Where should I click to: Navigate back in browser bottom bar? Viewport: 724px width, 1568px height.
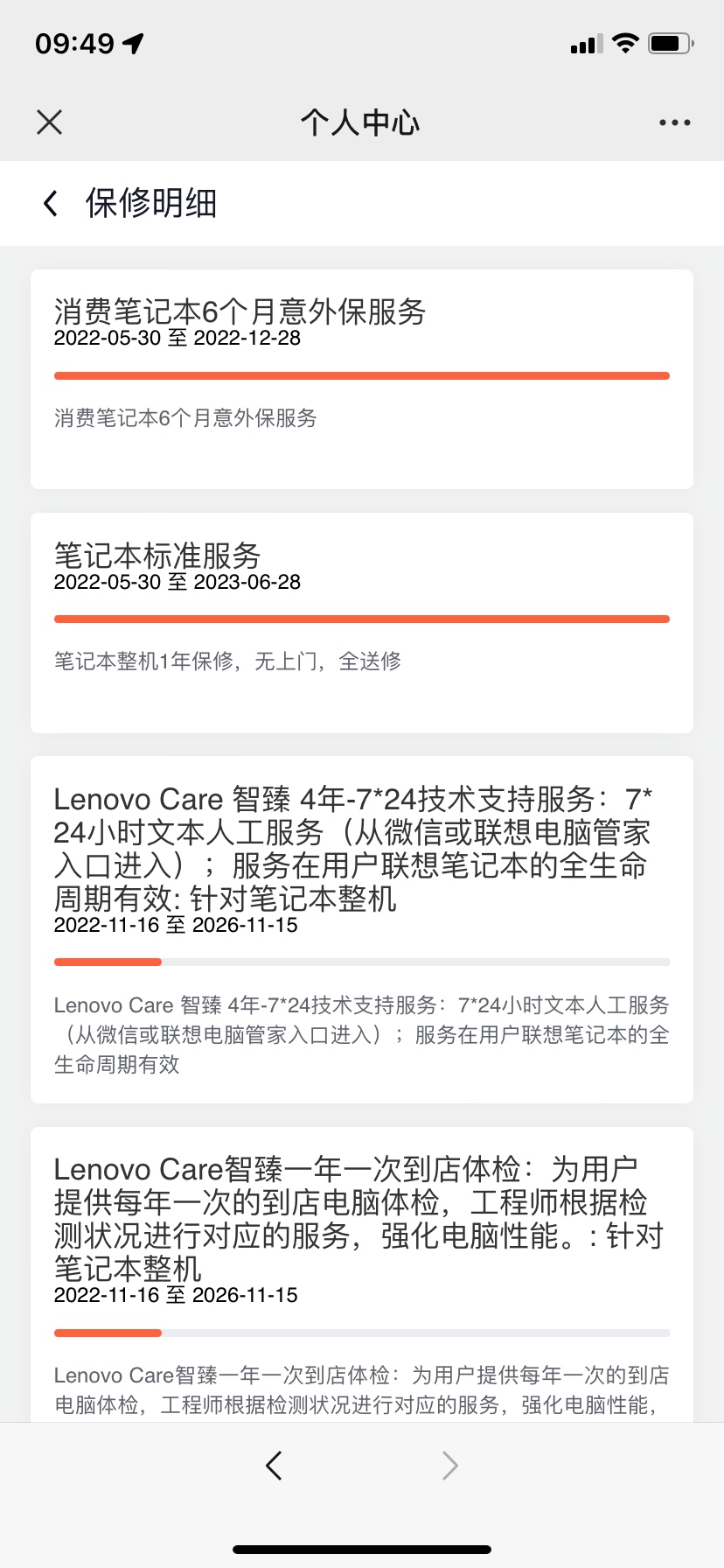274,1465
